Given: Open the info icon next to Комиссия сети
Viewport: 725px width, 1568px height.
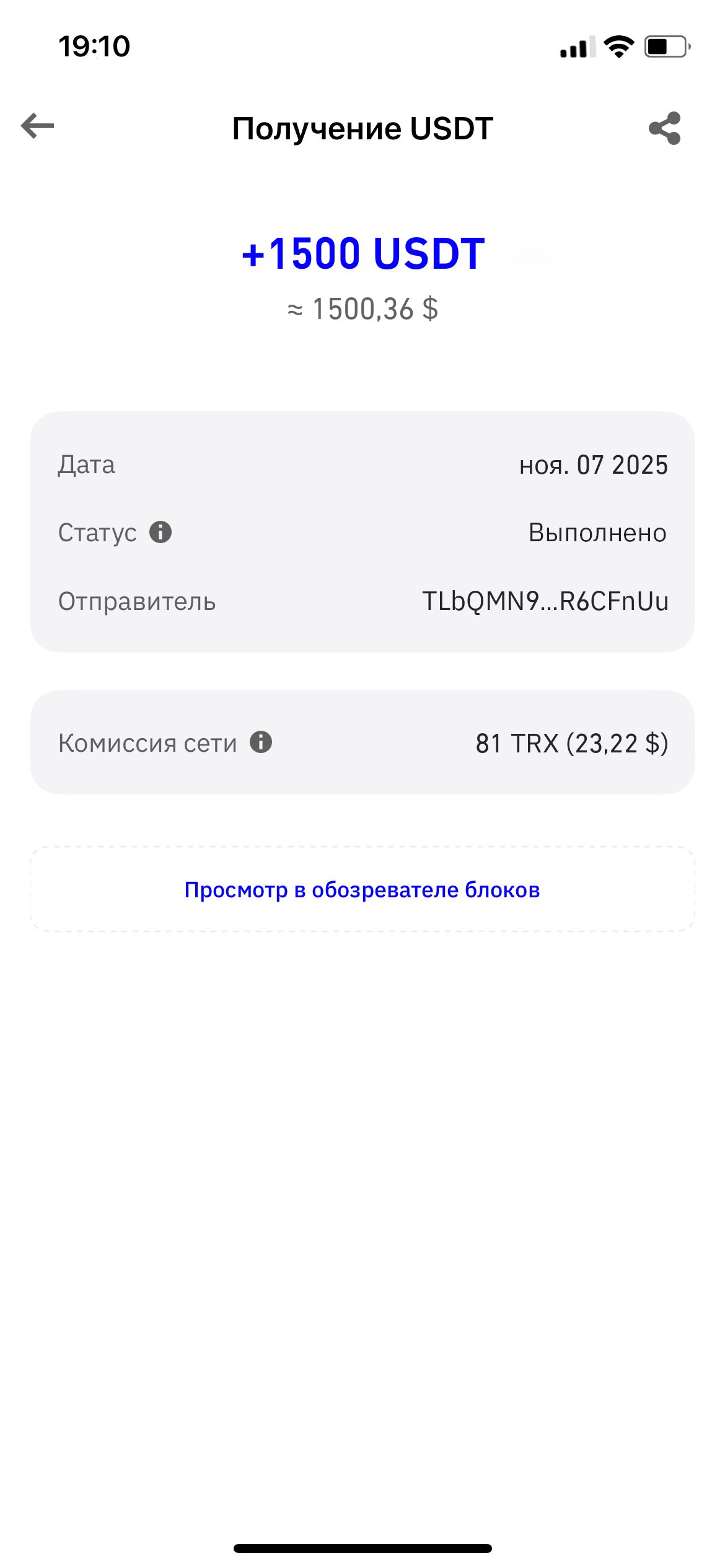Looking at the screenshot, I should 261,742.
